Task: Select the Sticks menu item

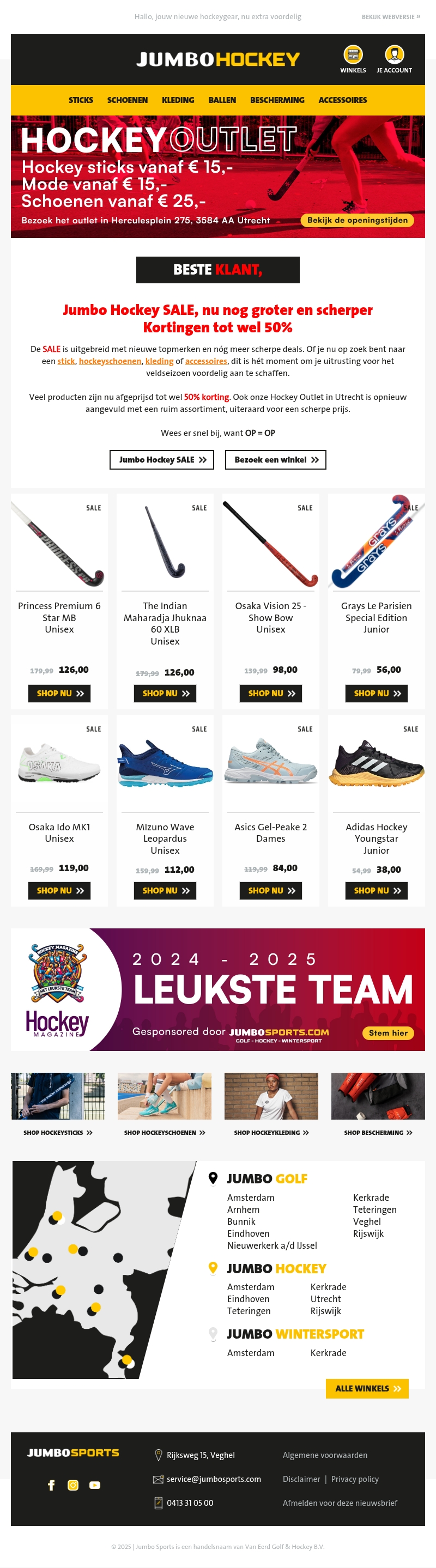Action: click(81, 100)
